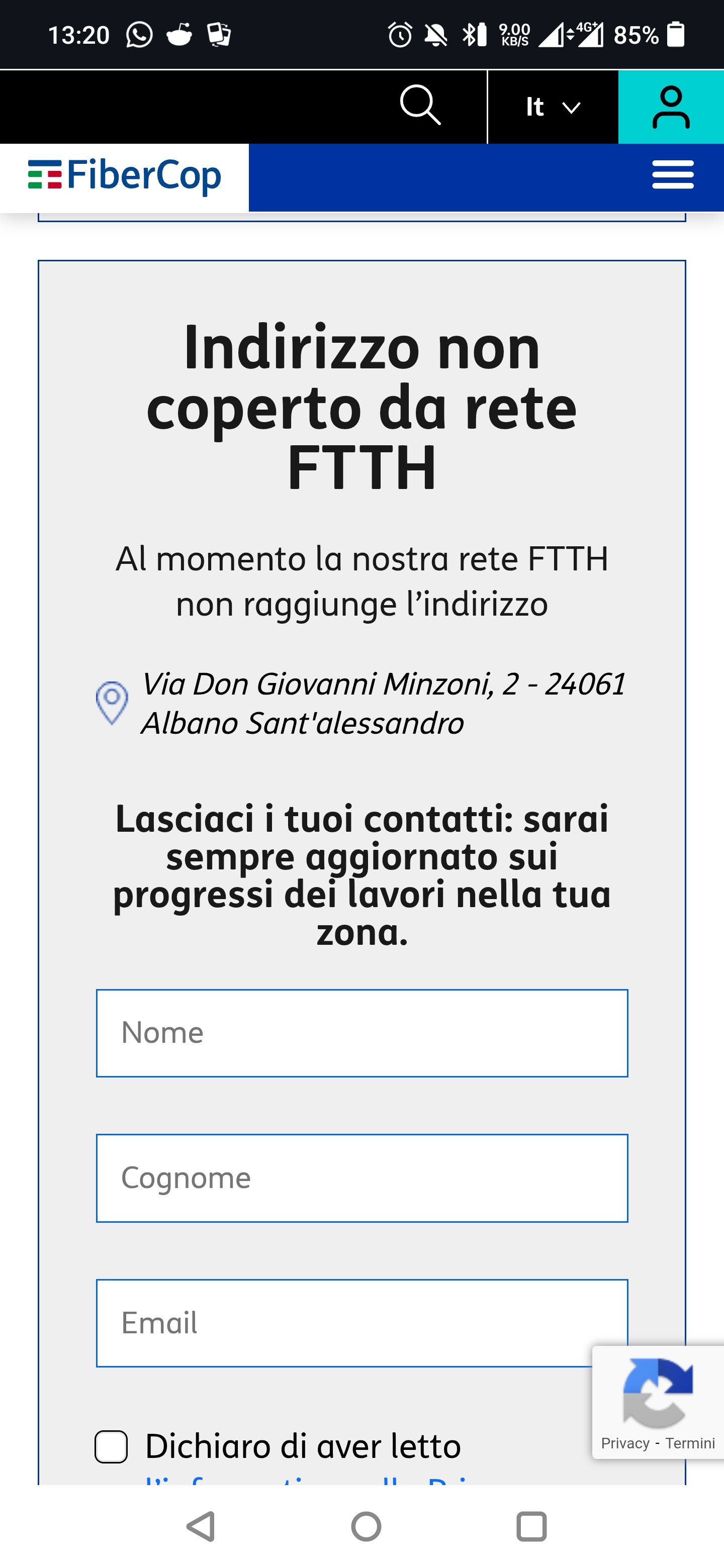Open reCAPTCHA Termini link
This screenshot has height=1568, width=724.
point(690,1443)
